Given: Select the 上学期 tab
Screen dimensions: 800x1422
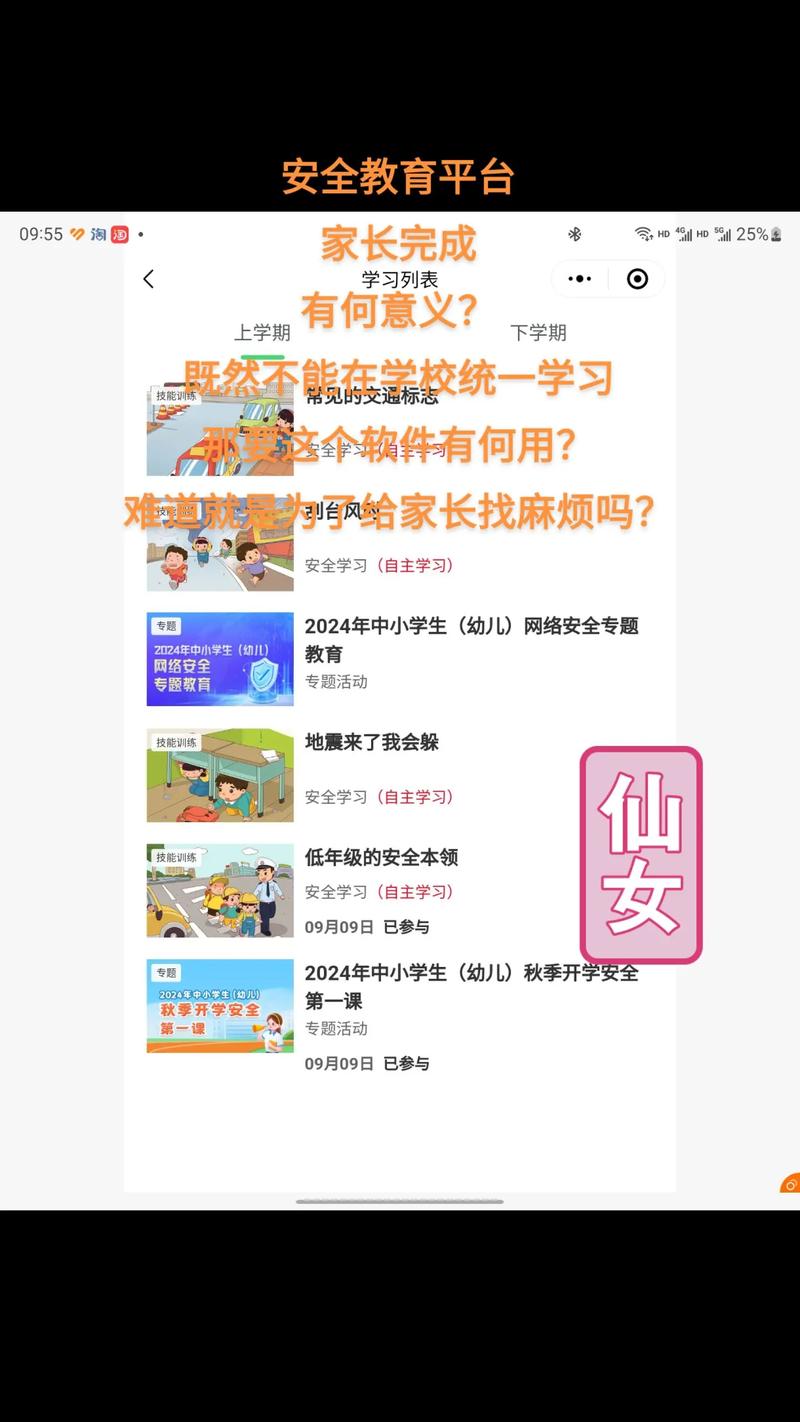Looking at the screenshot, I should [262, 332].
